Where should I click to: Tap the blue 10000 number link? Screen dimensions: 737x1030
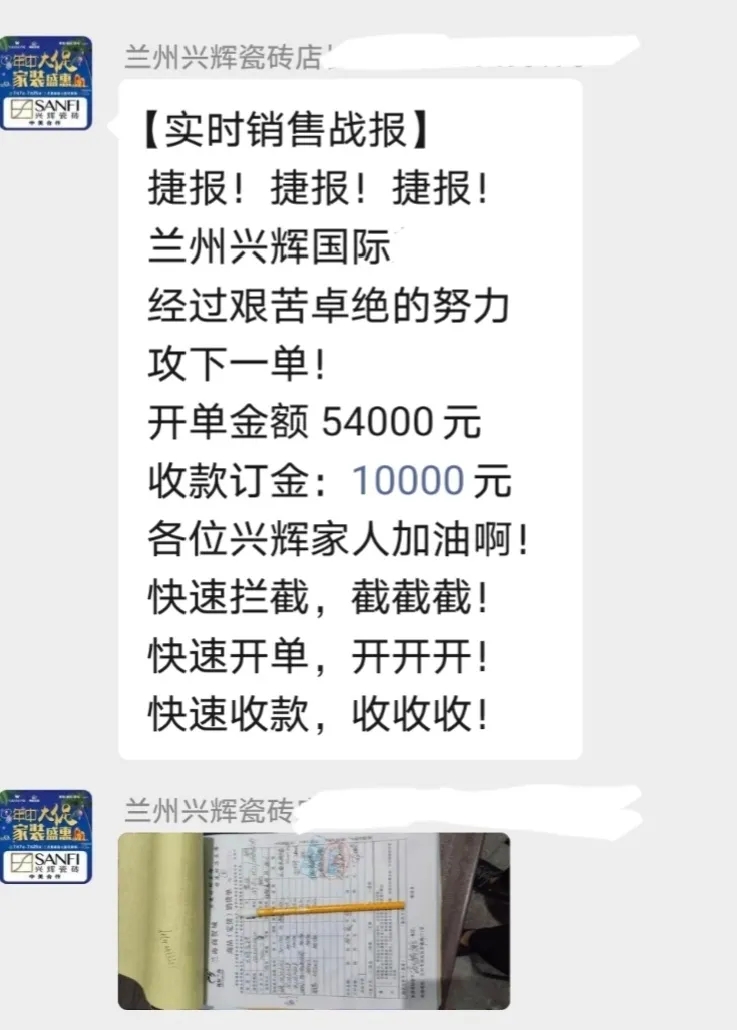click(407, 483)
